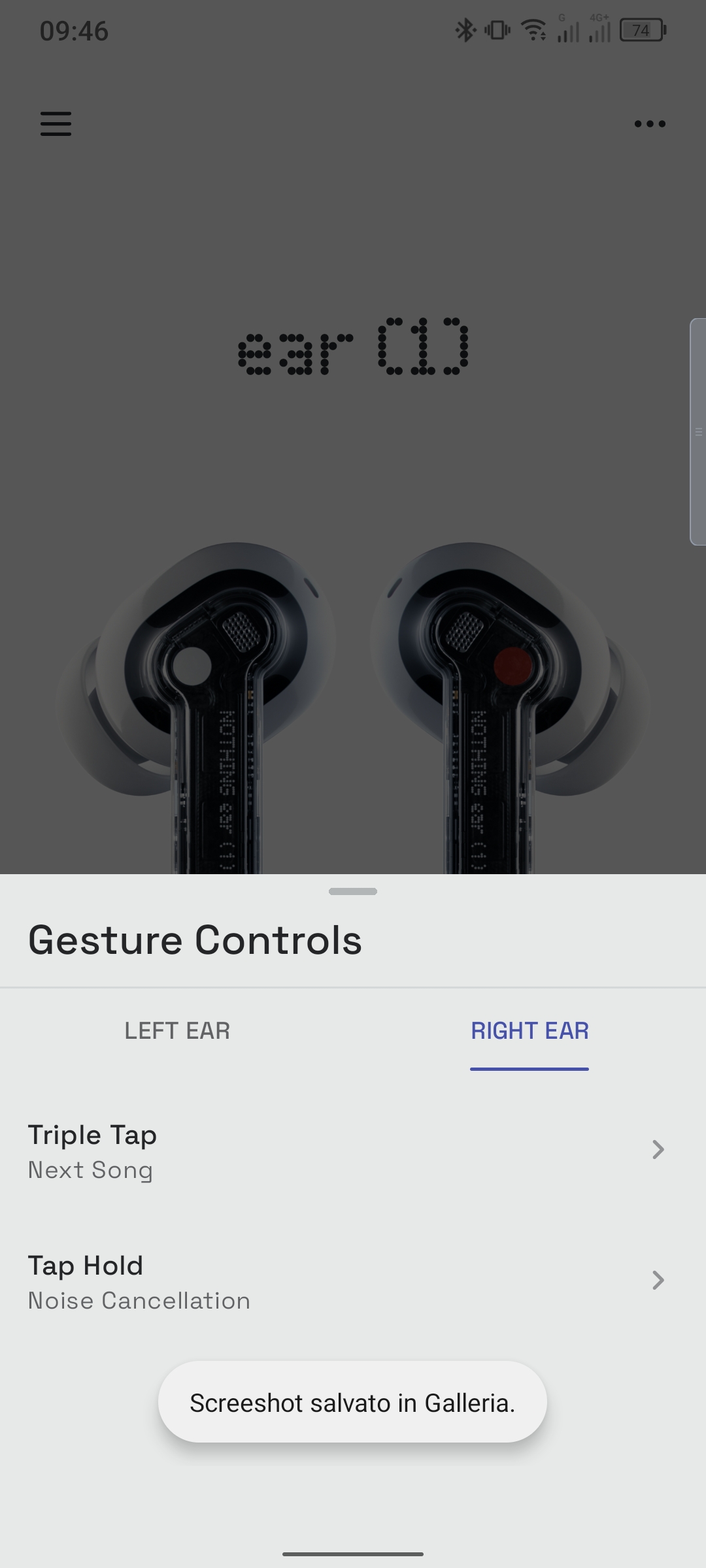Tap the sheet drag handle above Gesture Controls
This screenshot has width=706, height=1568.
pyautogui.click(x=353, y=891)
